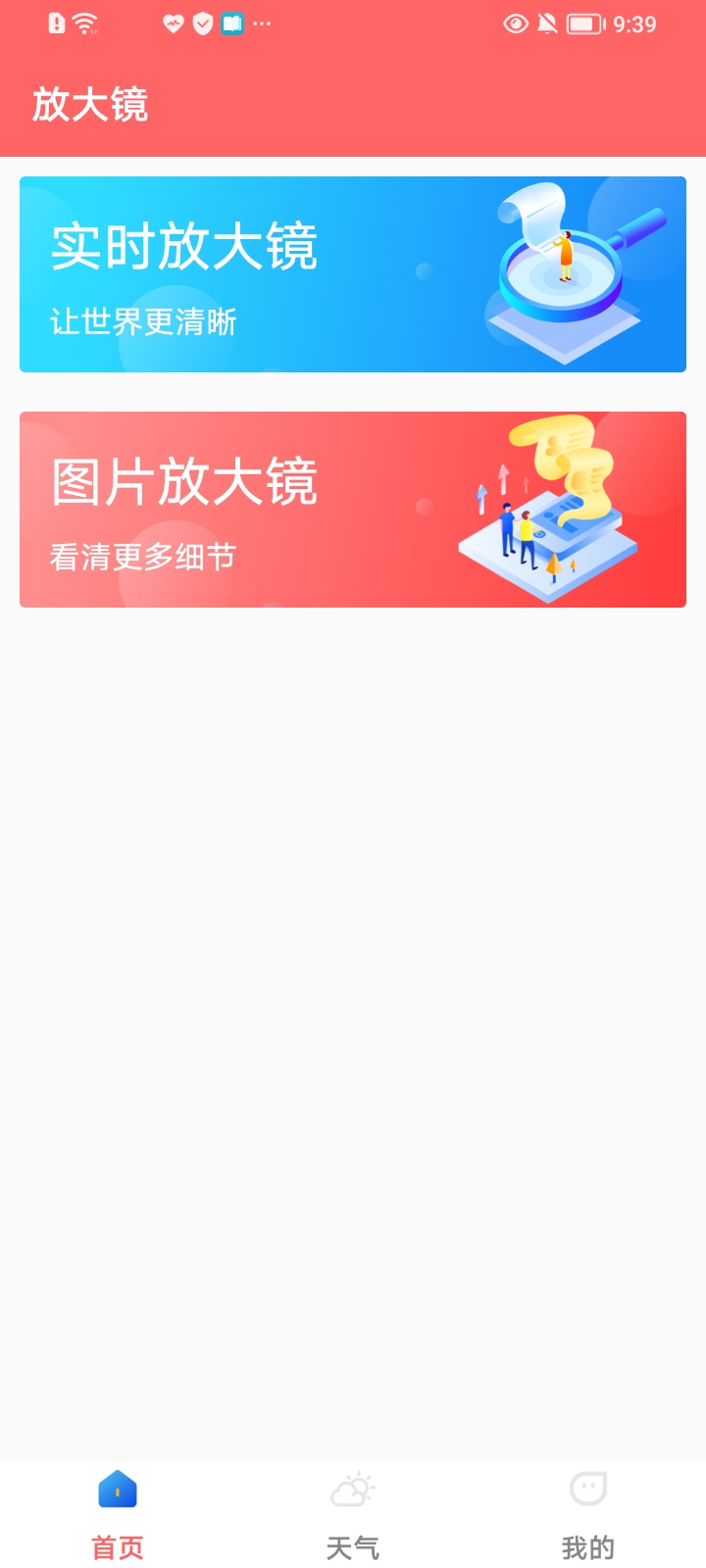Tap the Wi-Fi icon in the status bar

83,24
